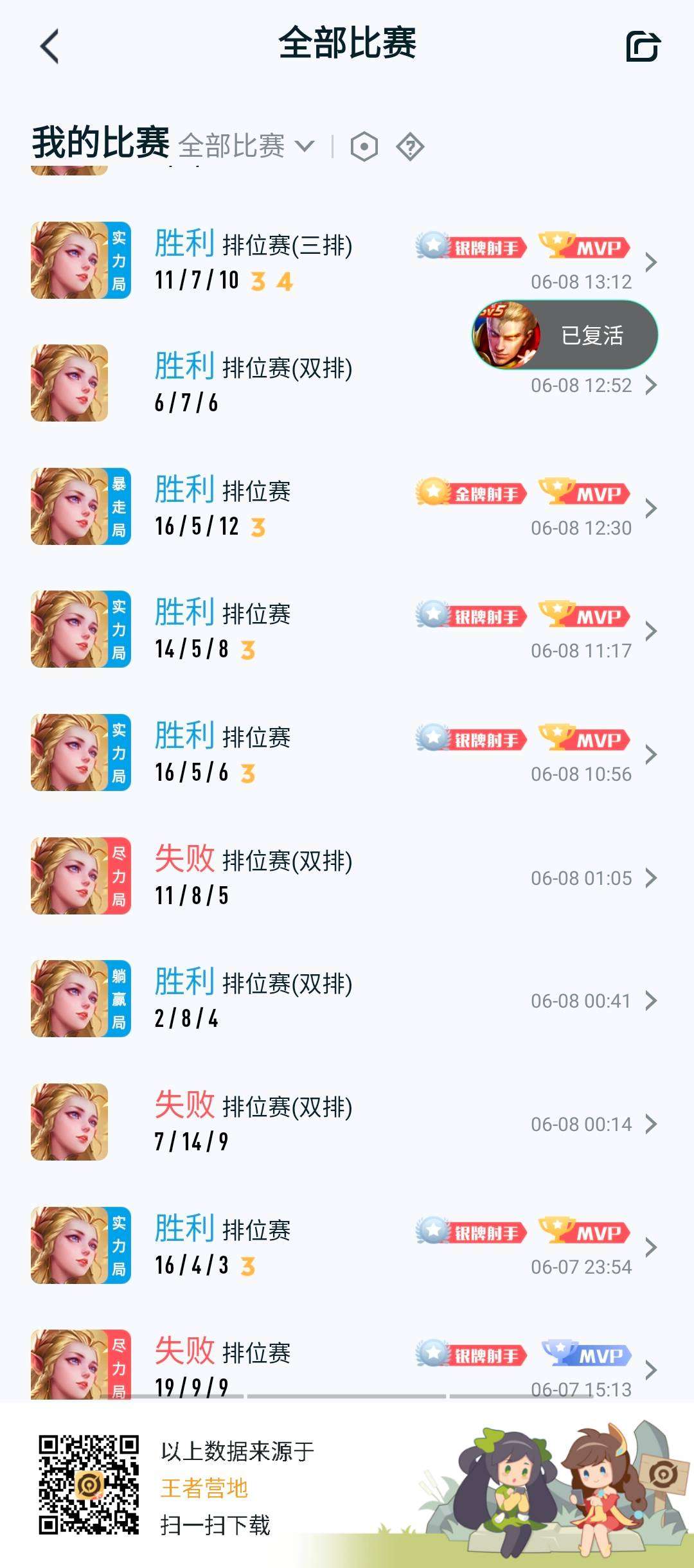Go back using the top-left arrow

[x=49, y=46]
